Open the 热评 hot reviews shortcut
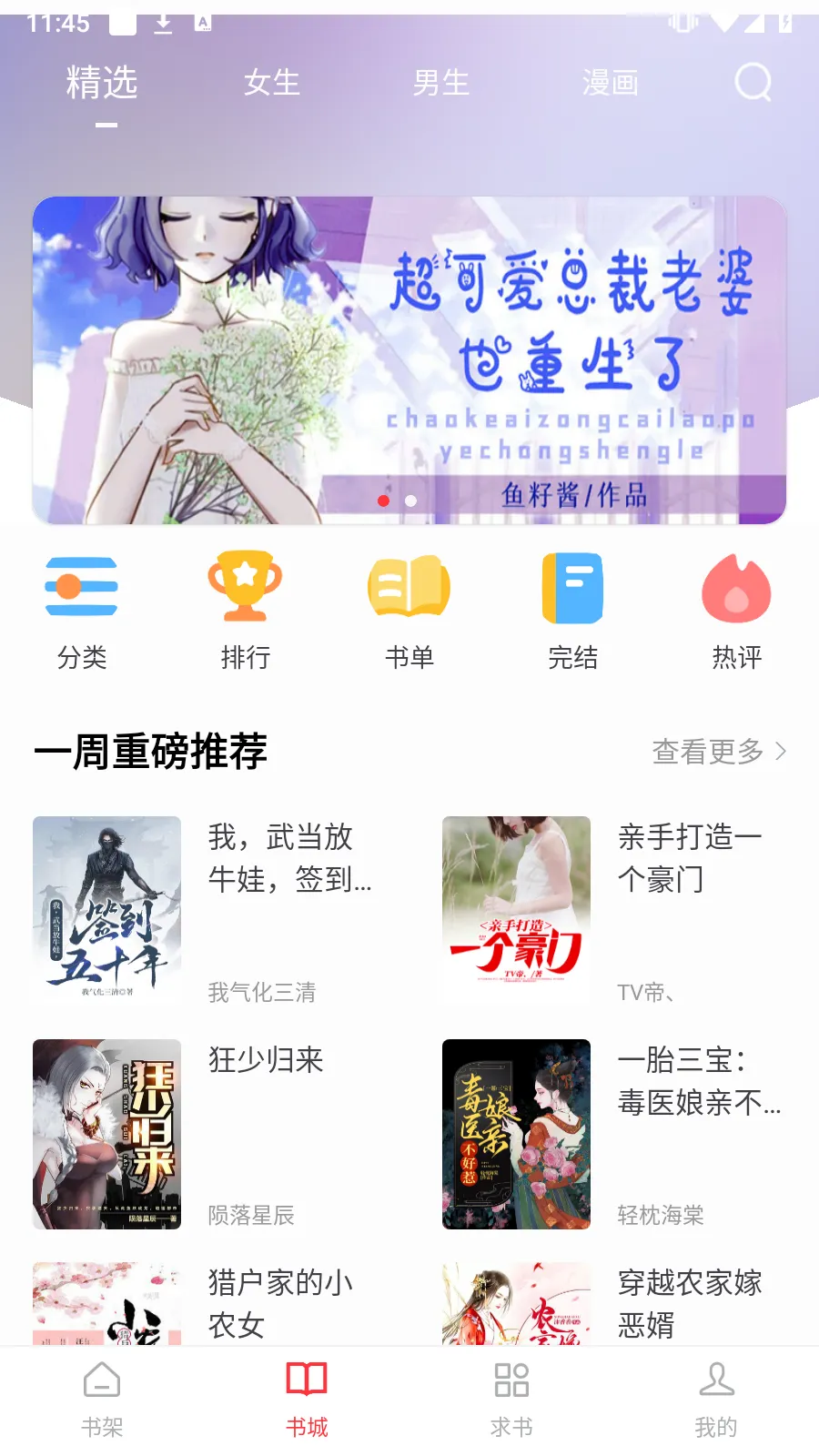The image size is (819, 1456). pyautogui.click(x=736, y=612)
